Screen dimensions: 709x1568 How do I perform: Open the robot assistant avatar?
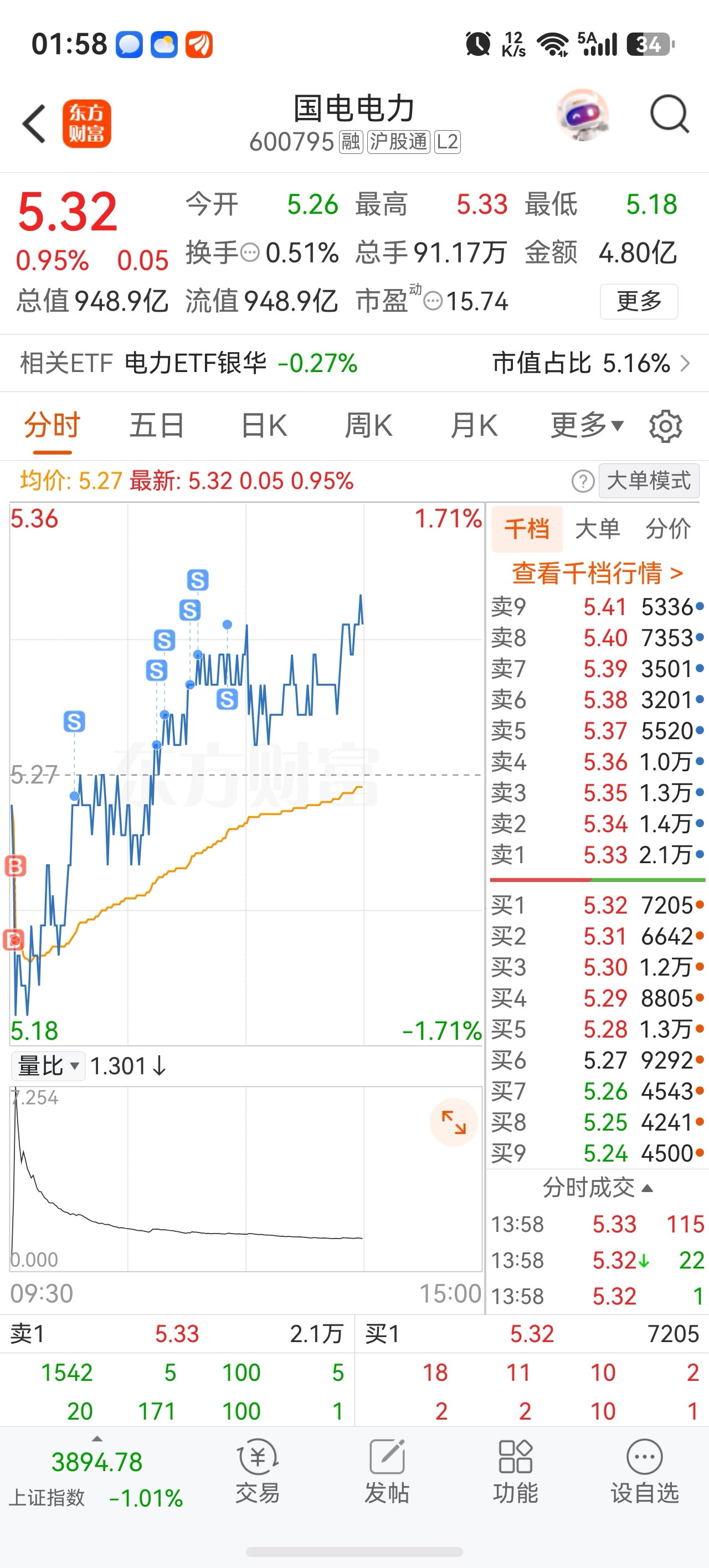(583, 115)
